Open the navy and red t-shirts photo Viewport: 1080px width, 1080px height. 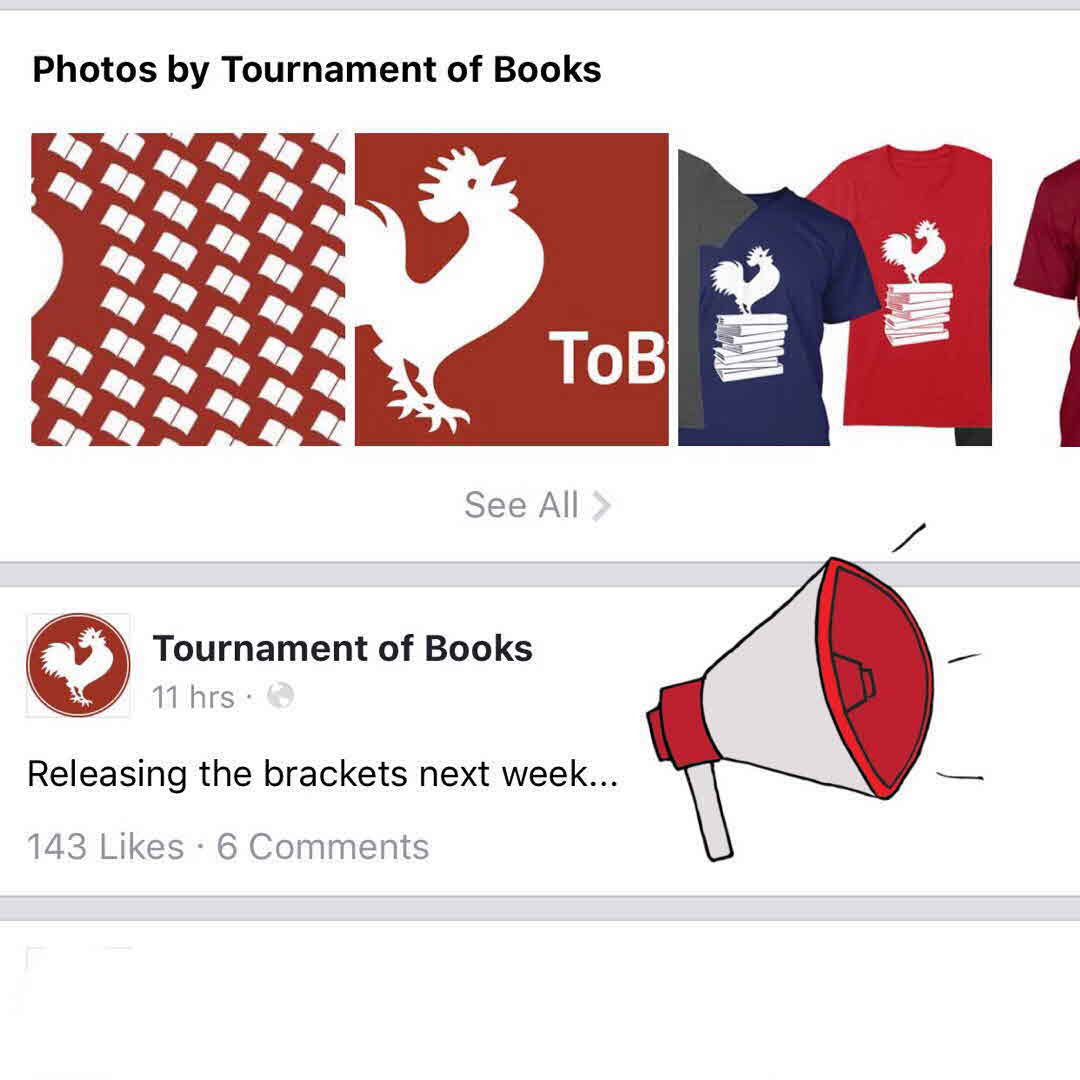(835, 289)
